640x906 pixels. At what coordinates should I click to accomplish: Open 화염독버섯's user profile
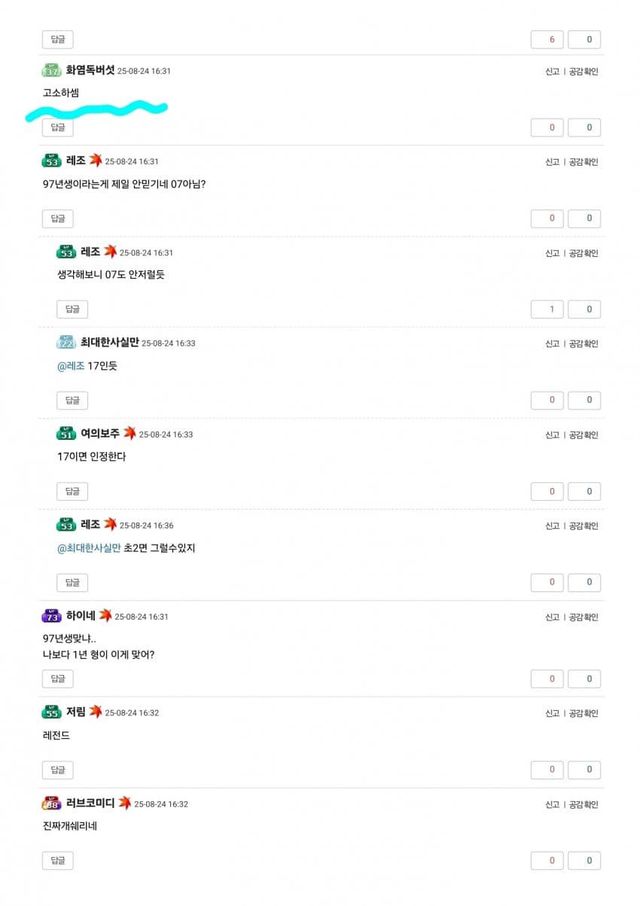point(90,71)
